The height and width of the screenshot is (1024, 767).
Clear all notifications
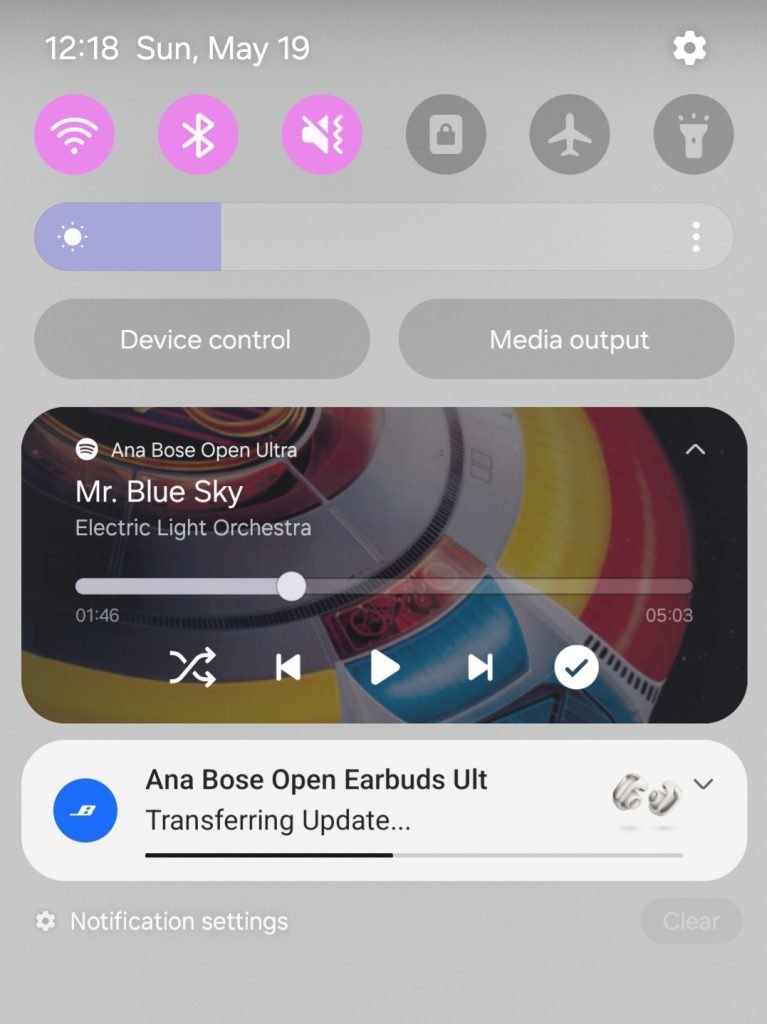click(x=691, y=921)
